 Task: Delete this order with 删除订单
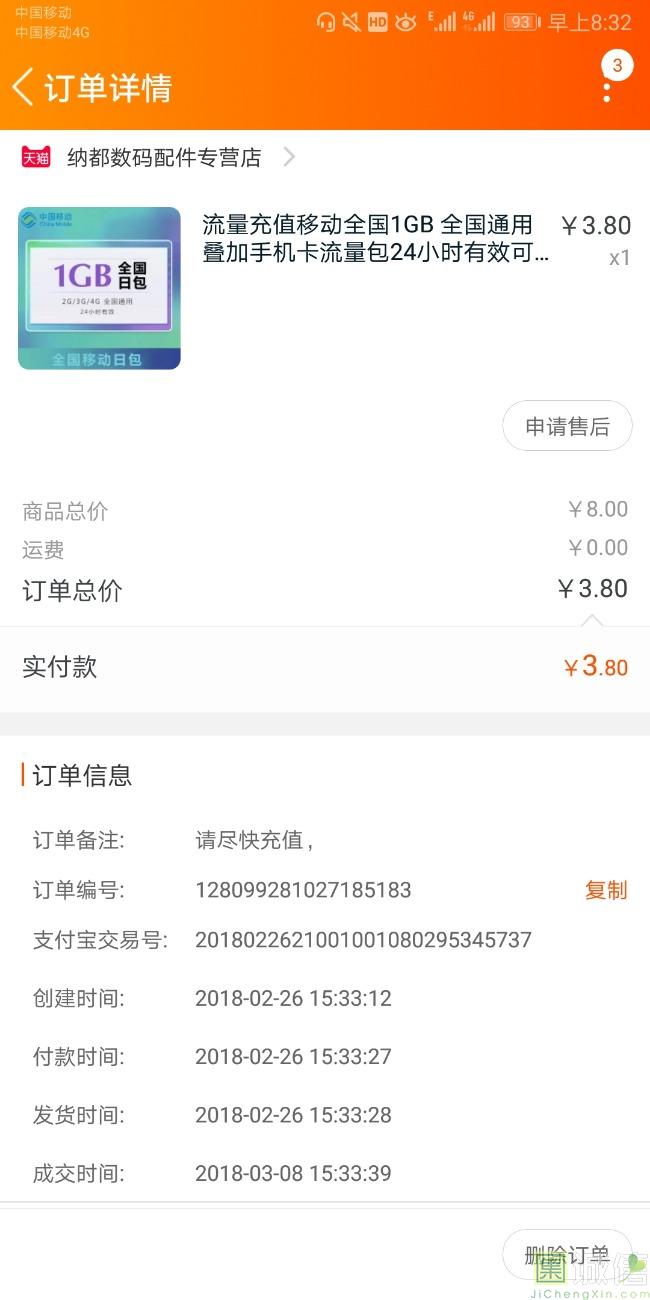(x=567, y=1255)
